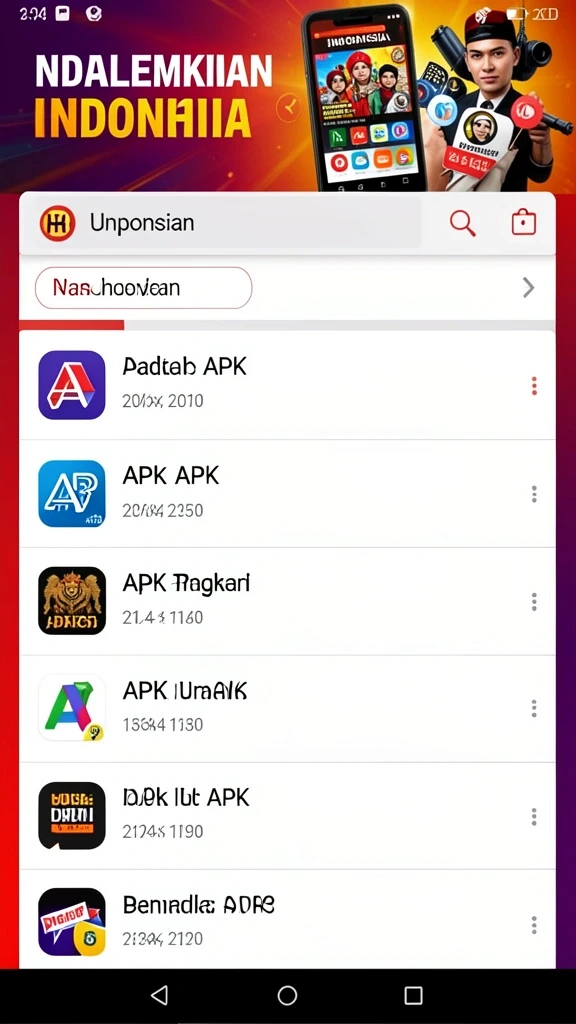Viewport: 576px width, 1024px height.
Task: Go back with the system back button
Action: (x=159, y=995)
